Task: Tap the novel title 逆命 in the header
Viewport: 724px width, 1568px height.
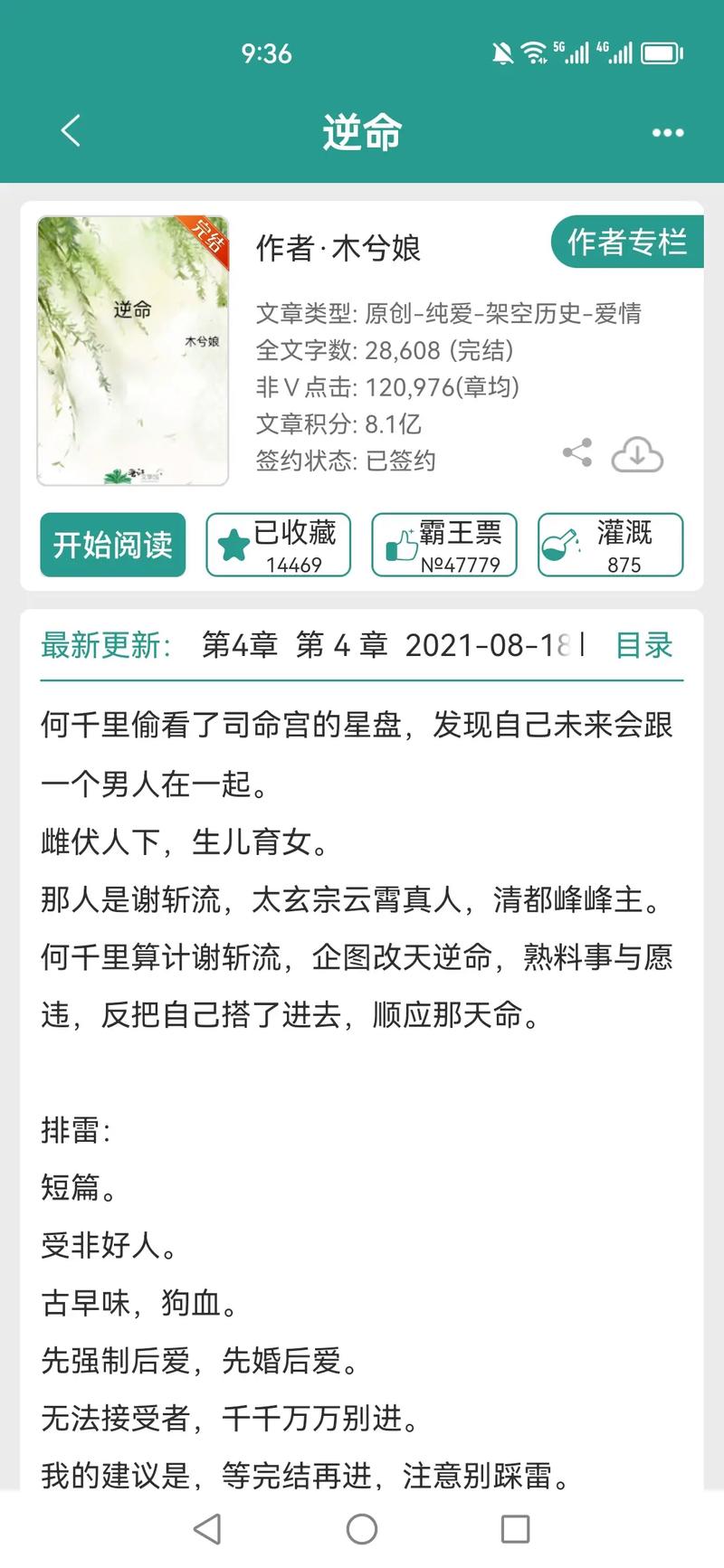Action: [x=362, y=132]
